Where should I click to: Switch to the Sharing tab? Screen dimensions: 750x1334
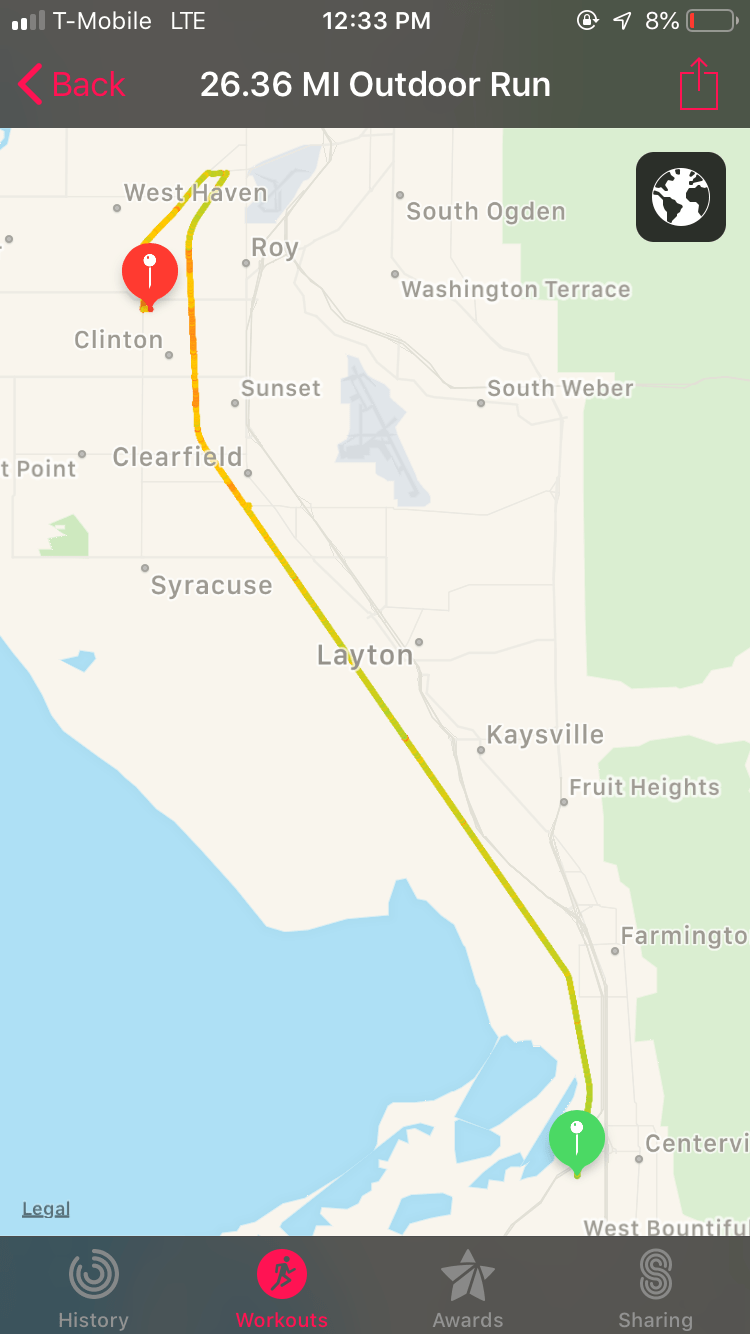[655, 1289]
